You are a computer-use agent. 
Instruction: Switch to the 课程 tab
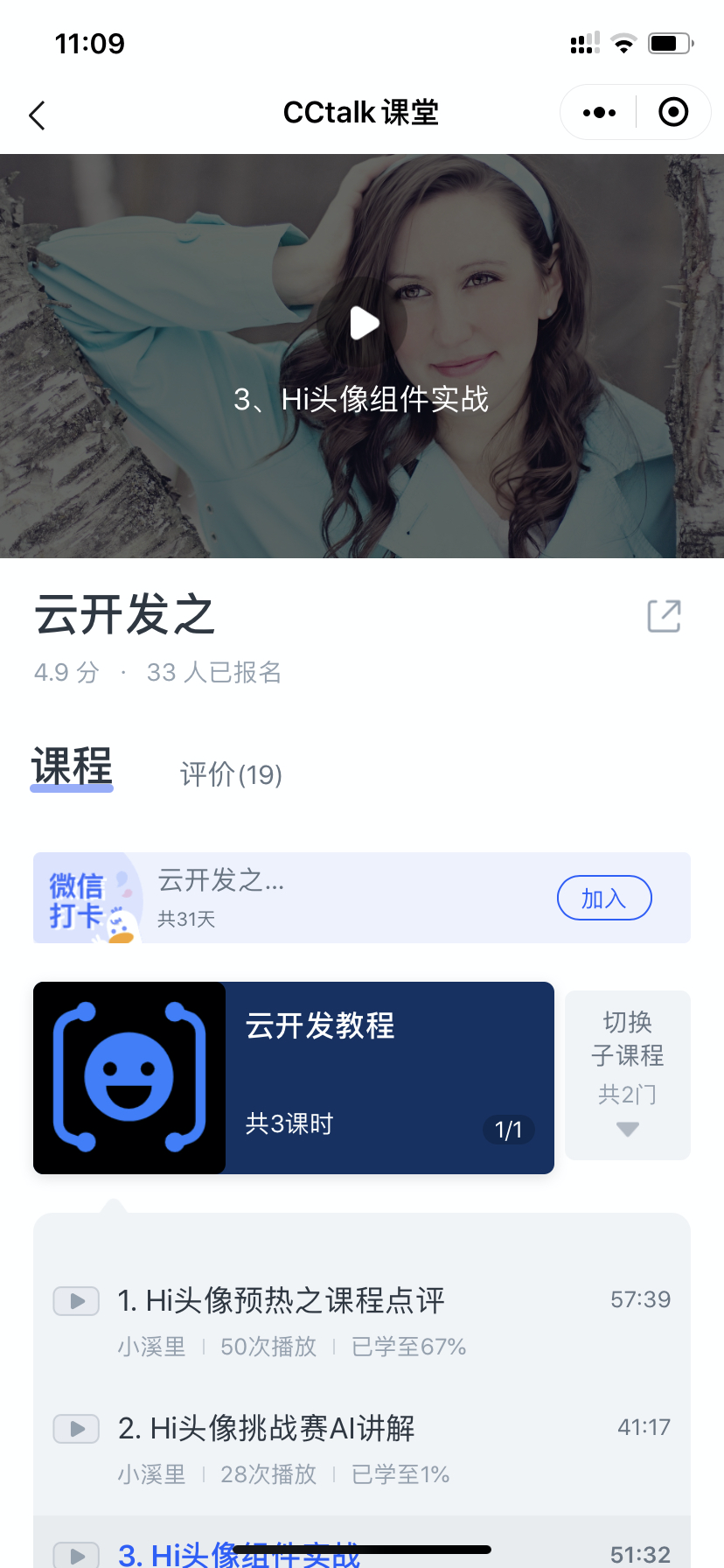tap(72, 767)
